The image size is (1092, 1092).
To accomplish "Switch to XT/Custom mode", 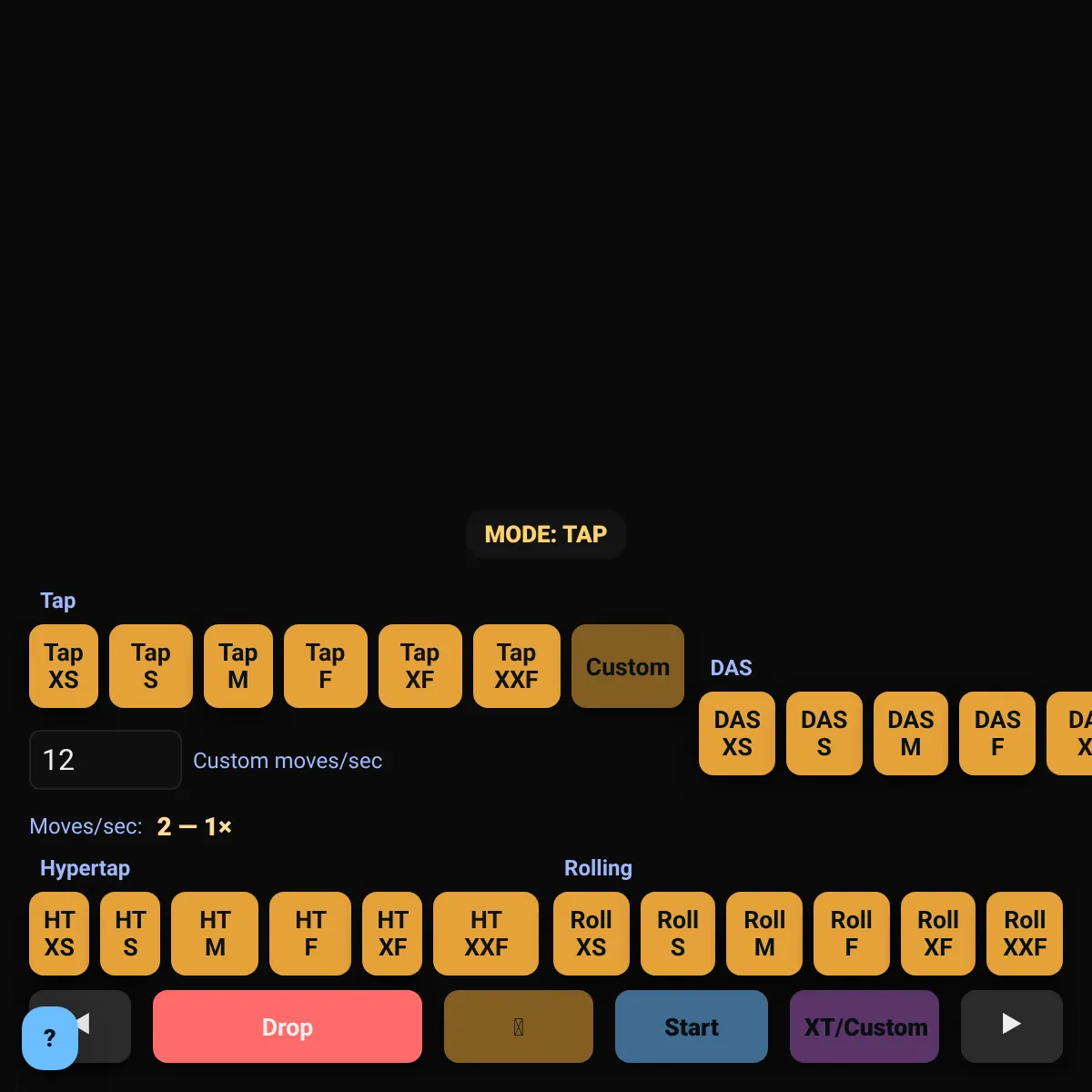I will pyautogui.click(x=864, y=1026).
